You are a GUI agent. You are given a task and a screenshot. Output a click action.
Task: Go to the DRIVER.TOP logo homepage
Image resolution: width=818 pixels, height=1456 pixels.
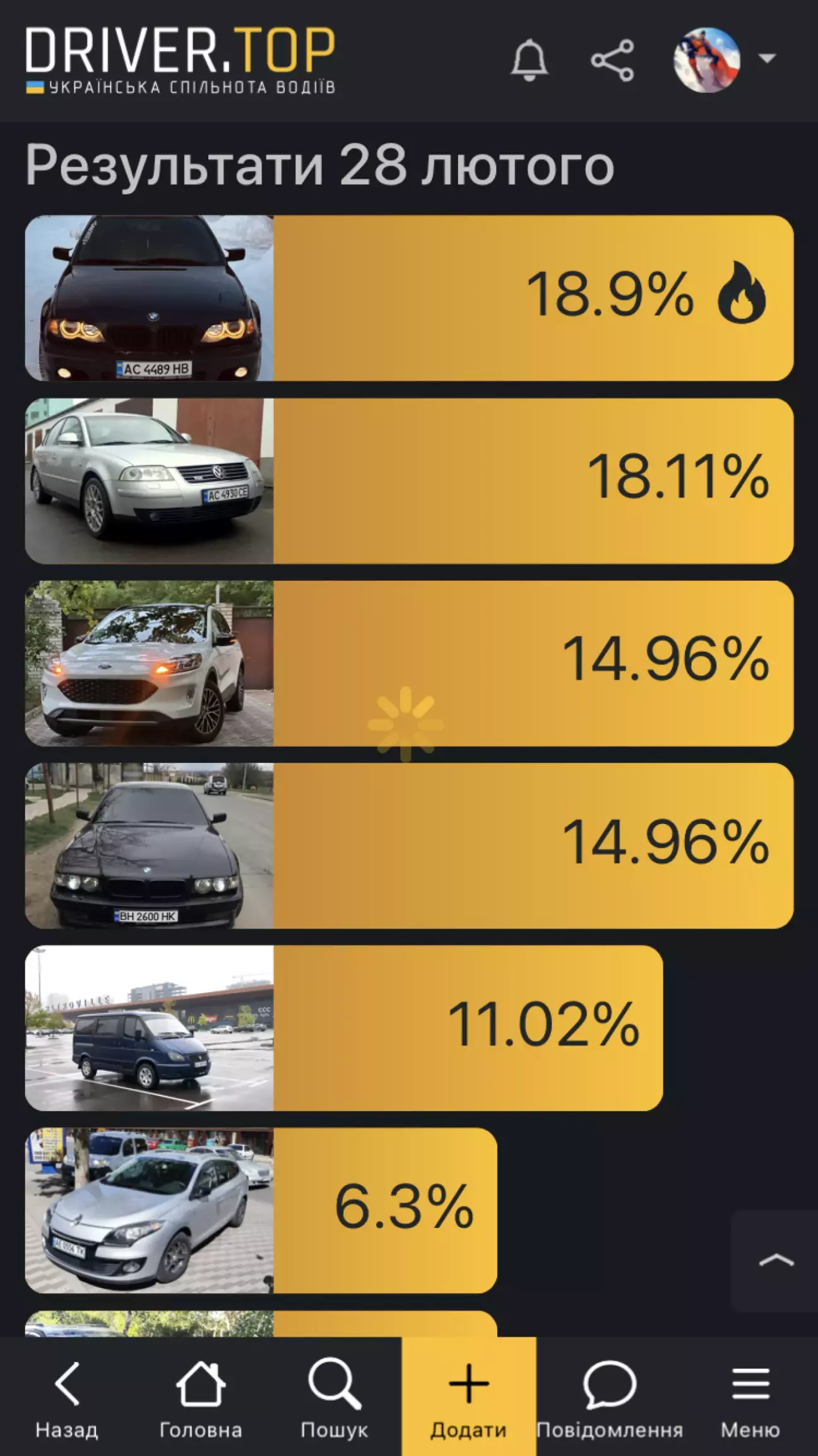coord(181,60)
